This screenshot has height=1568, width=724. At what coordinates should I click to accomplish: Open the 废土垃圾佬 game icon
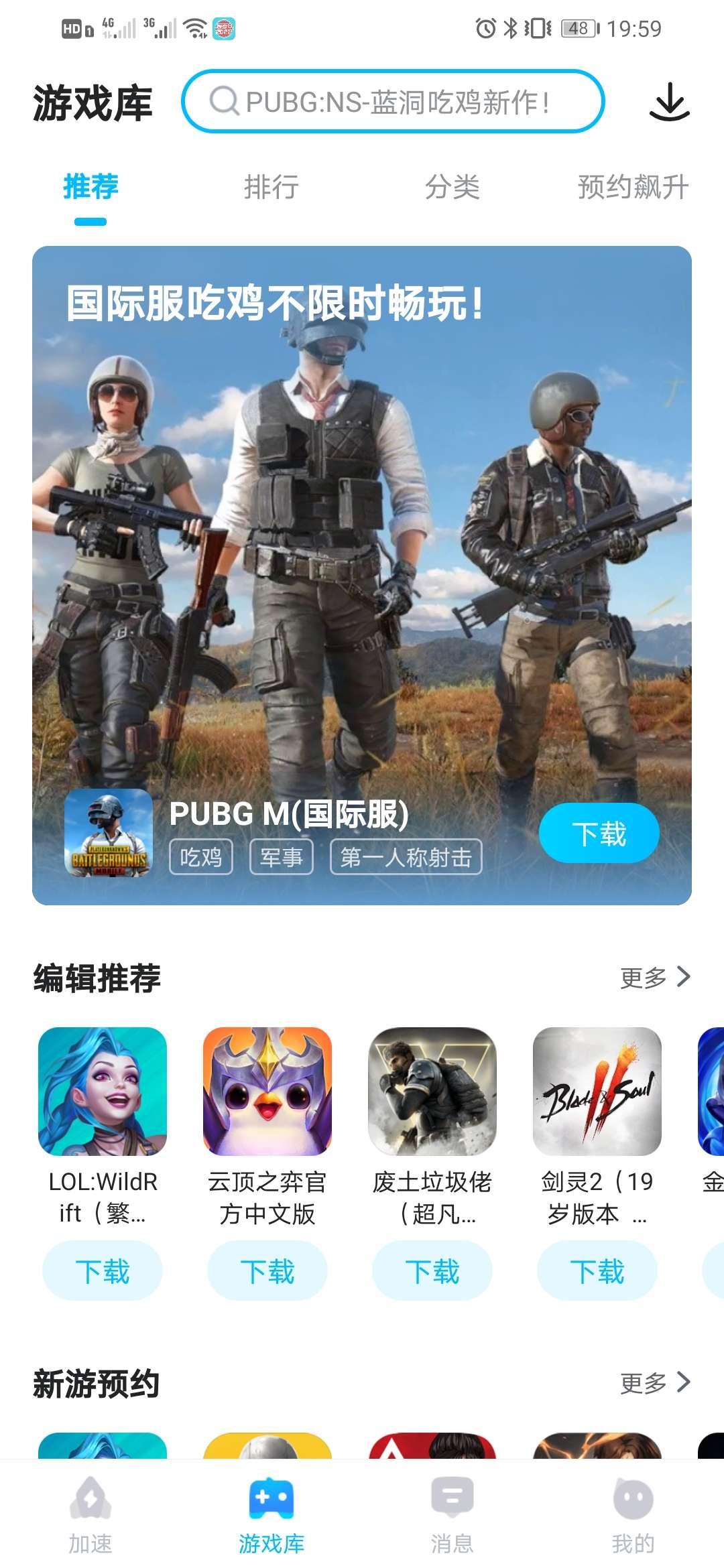(432, 1091)
